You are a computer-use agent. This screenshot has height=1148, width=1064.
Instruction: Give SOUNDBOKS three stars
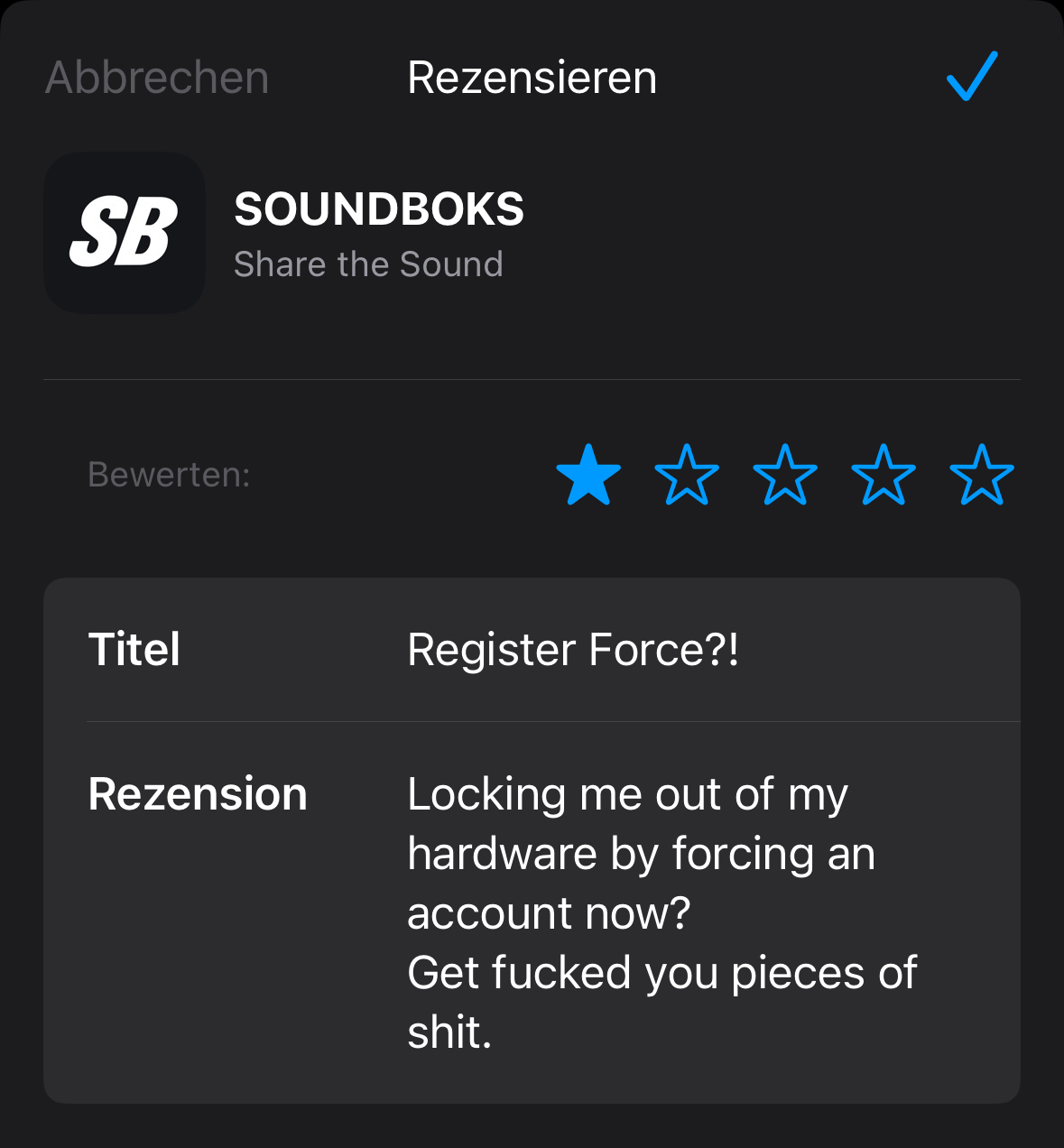coord(785,475)
